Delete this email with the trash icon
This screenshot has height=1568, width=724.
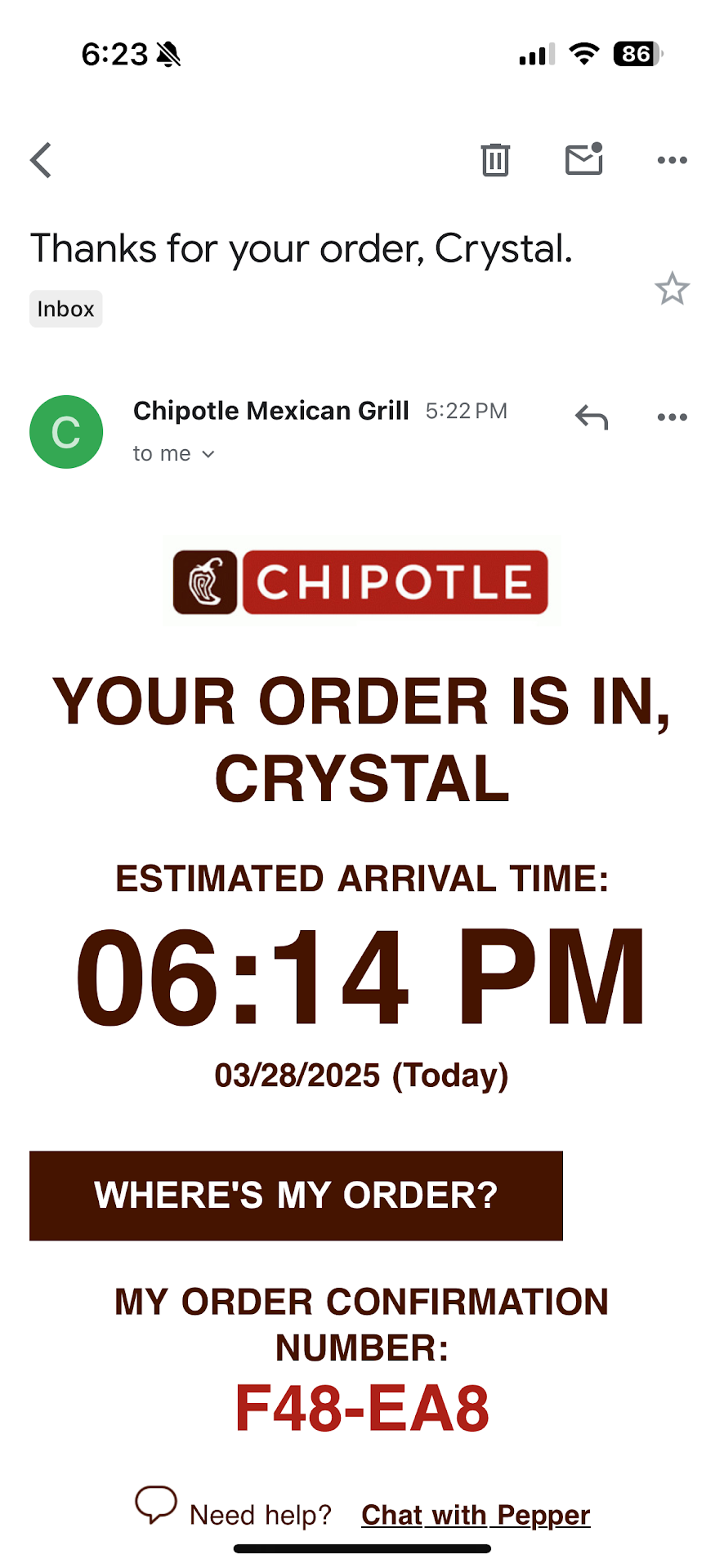494,160
